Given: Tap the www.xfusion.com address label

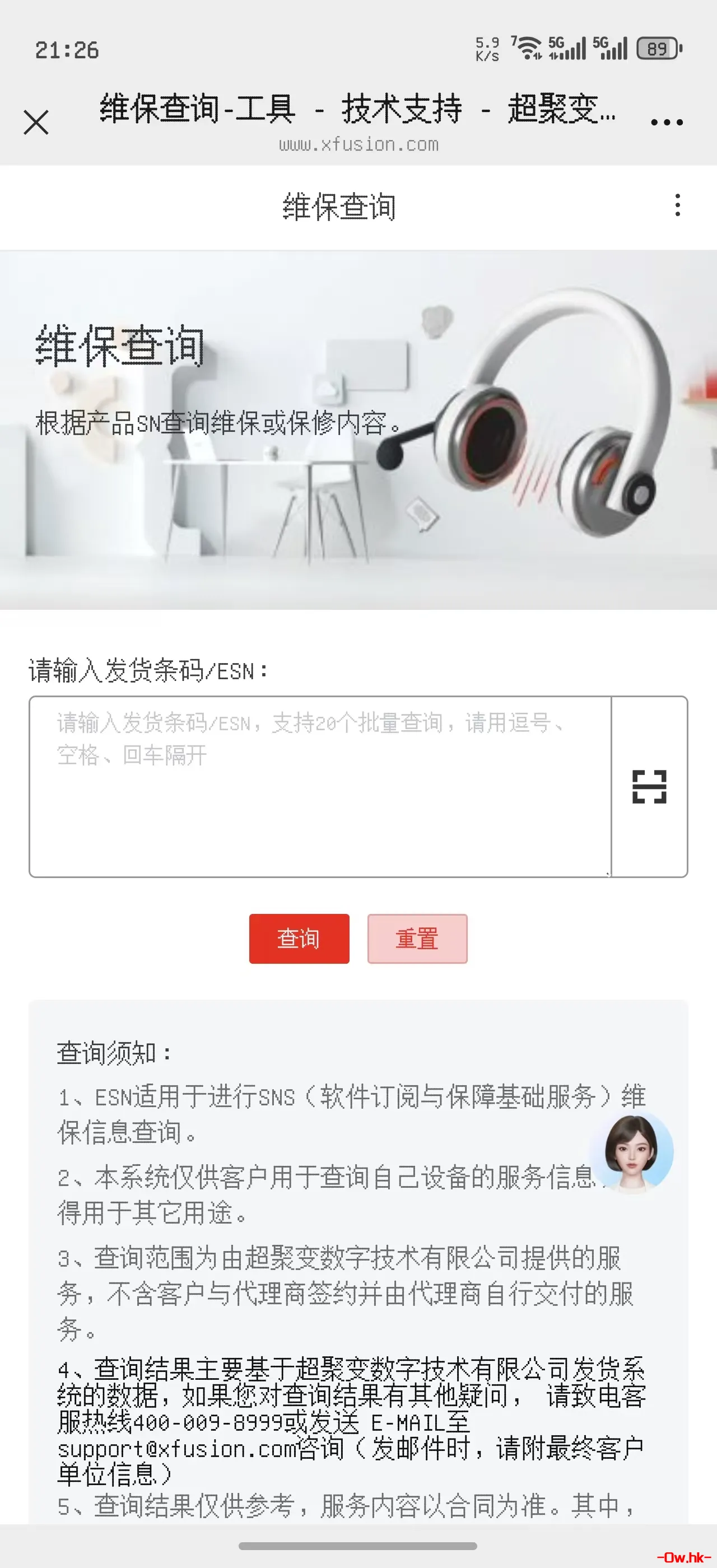Looking at the screenshot, I should click(358, 145).
